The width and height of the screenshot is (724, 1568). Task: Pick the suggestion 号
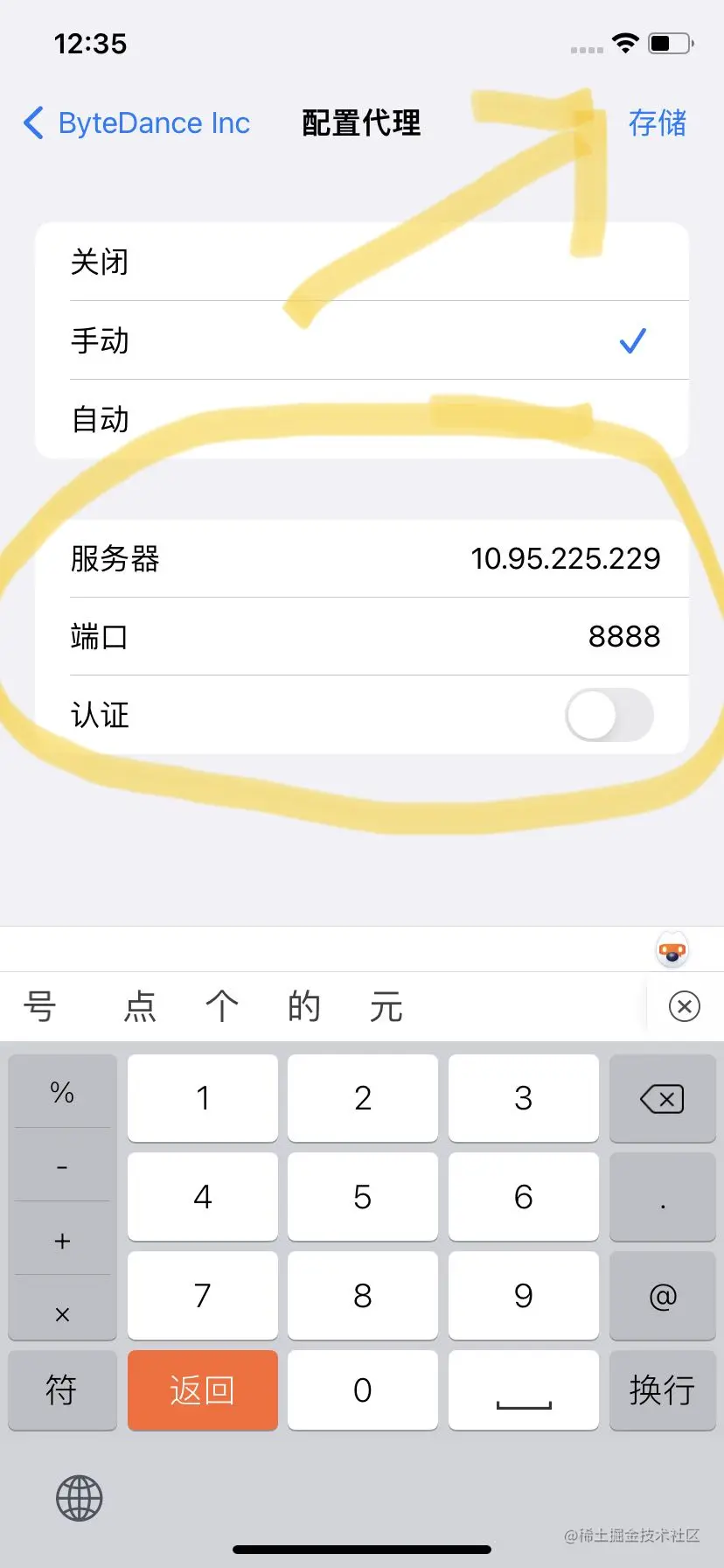pyautogui.click(x=40, y=1006)
